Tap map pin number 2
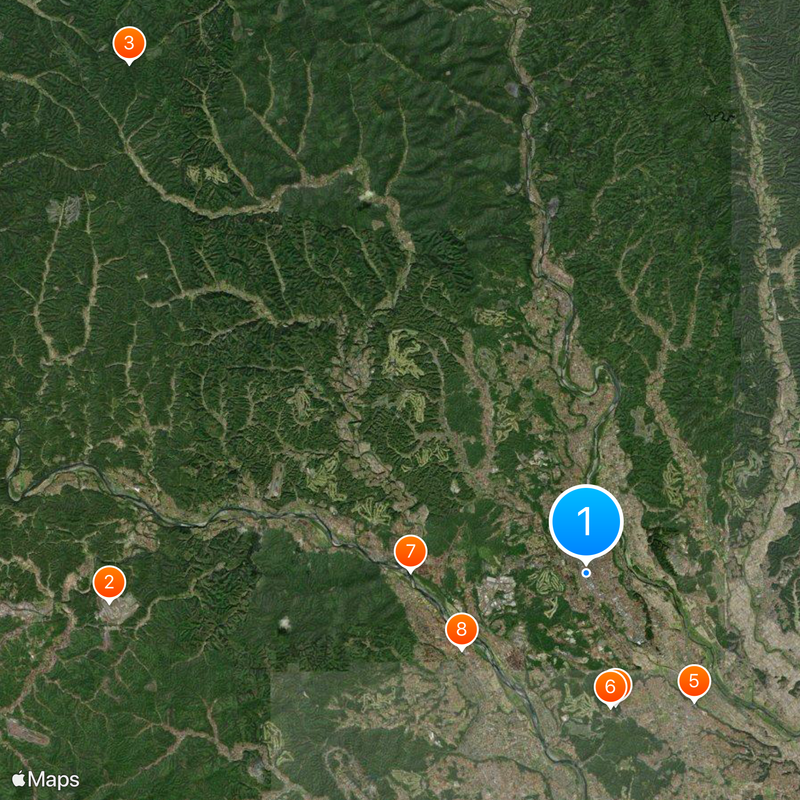Image resolution: width=800 pixels, height=800 pixels. [109, 582]
